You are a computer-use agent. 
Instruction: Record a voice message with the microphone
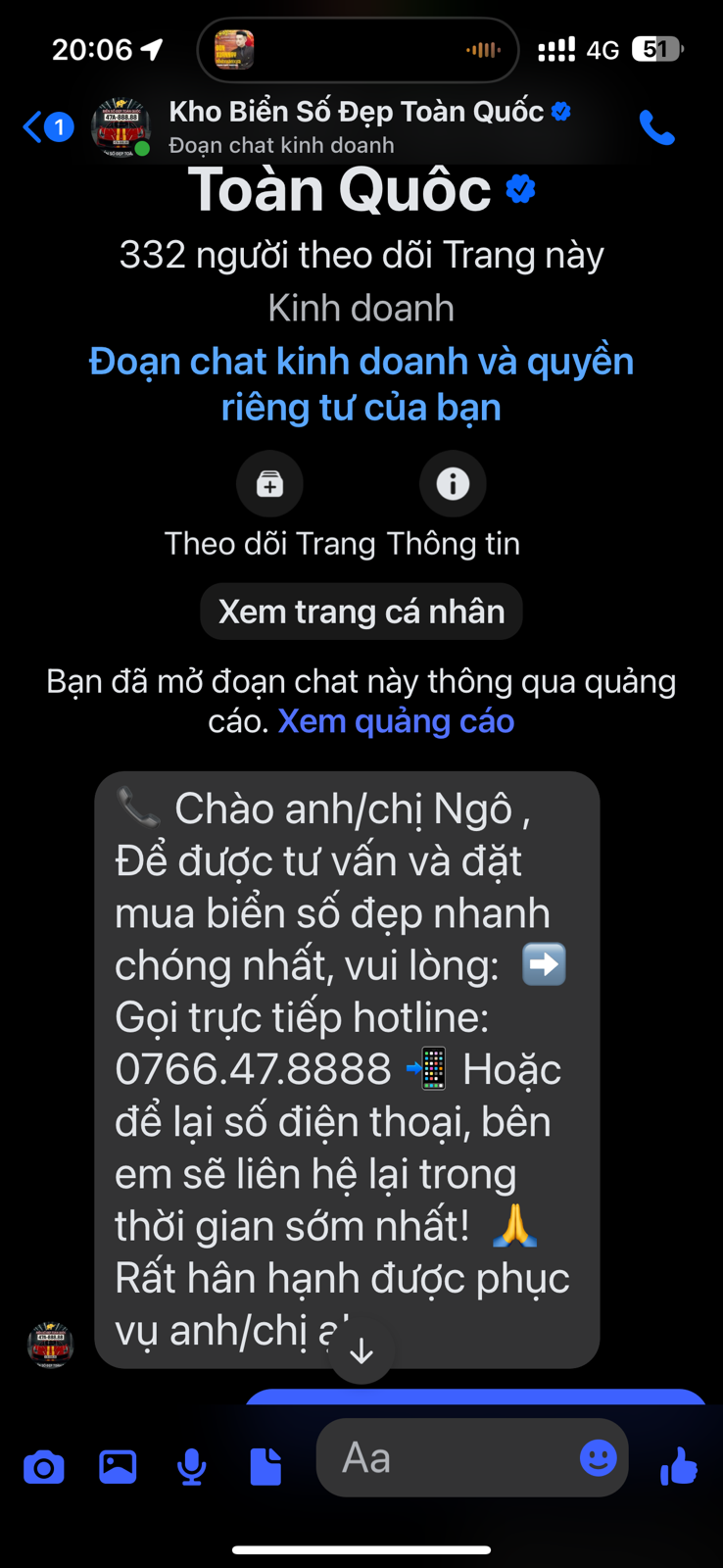coord(192,1467)
